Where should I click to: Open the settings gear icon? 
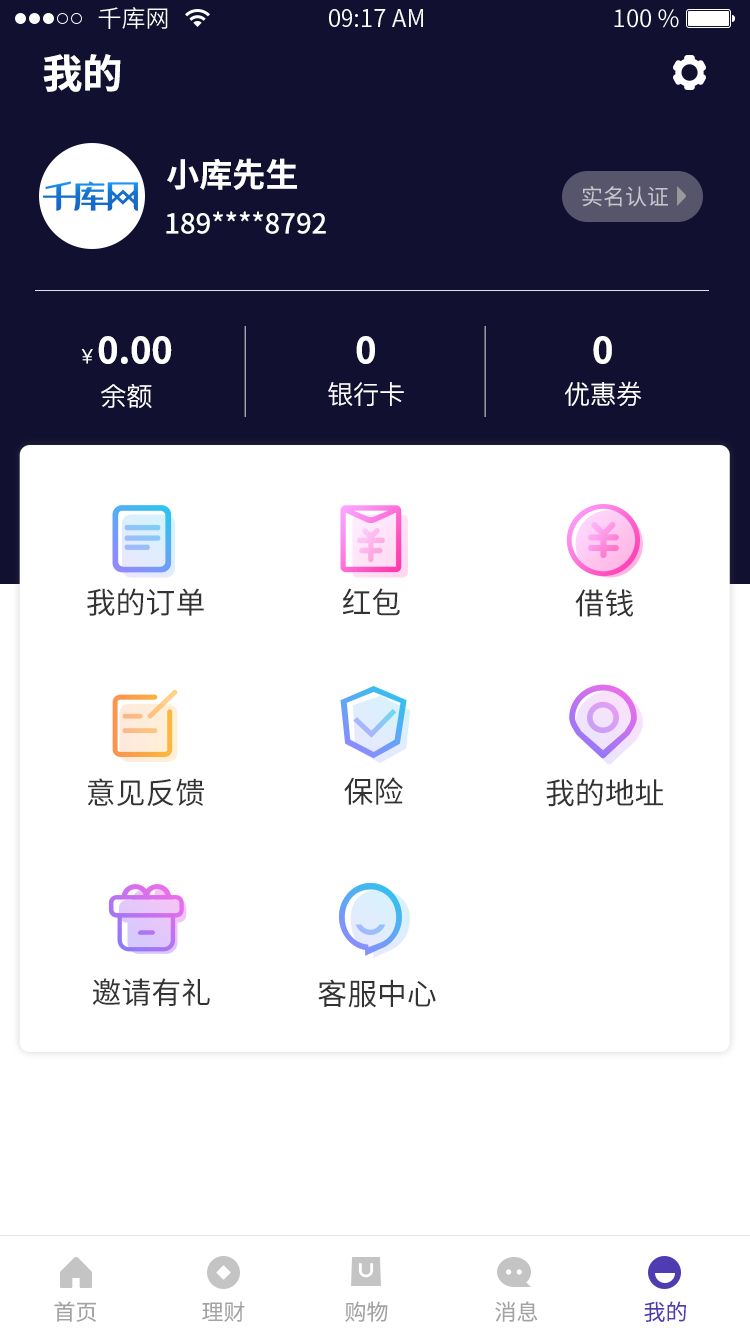tap(689, 73)
